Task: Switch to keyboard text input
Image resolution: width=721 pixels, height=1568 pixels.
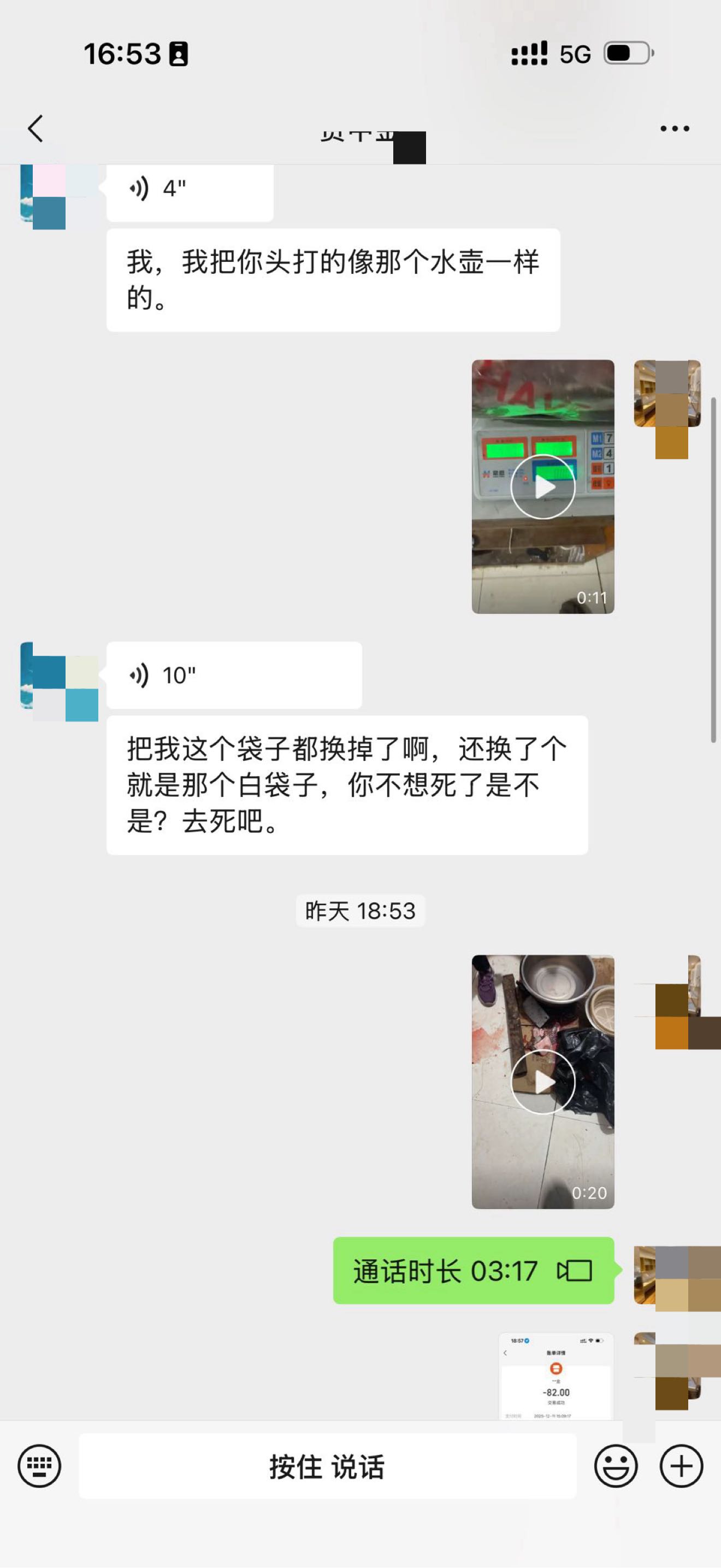Action: coord(39,1466)
